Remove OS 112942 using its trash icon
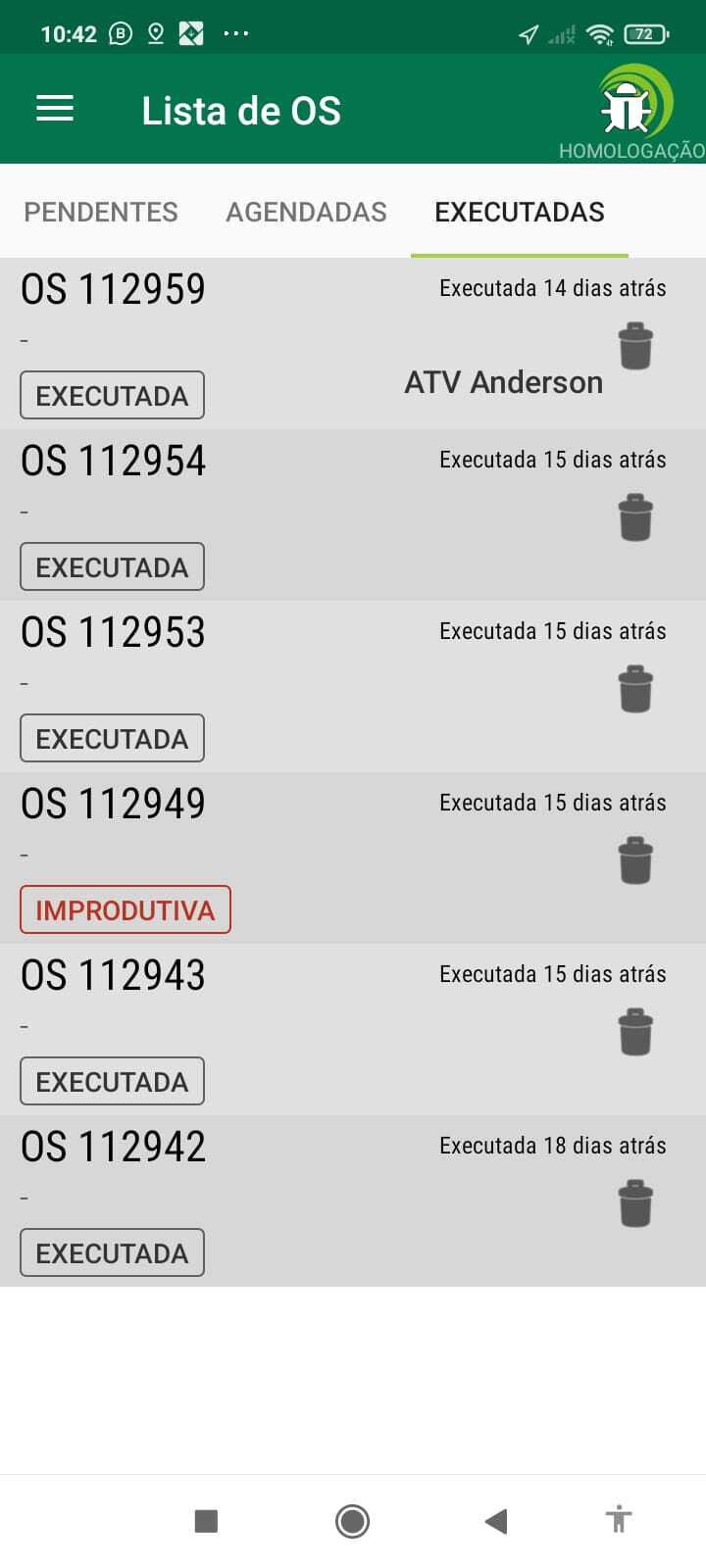 coord(635,1203)
